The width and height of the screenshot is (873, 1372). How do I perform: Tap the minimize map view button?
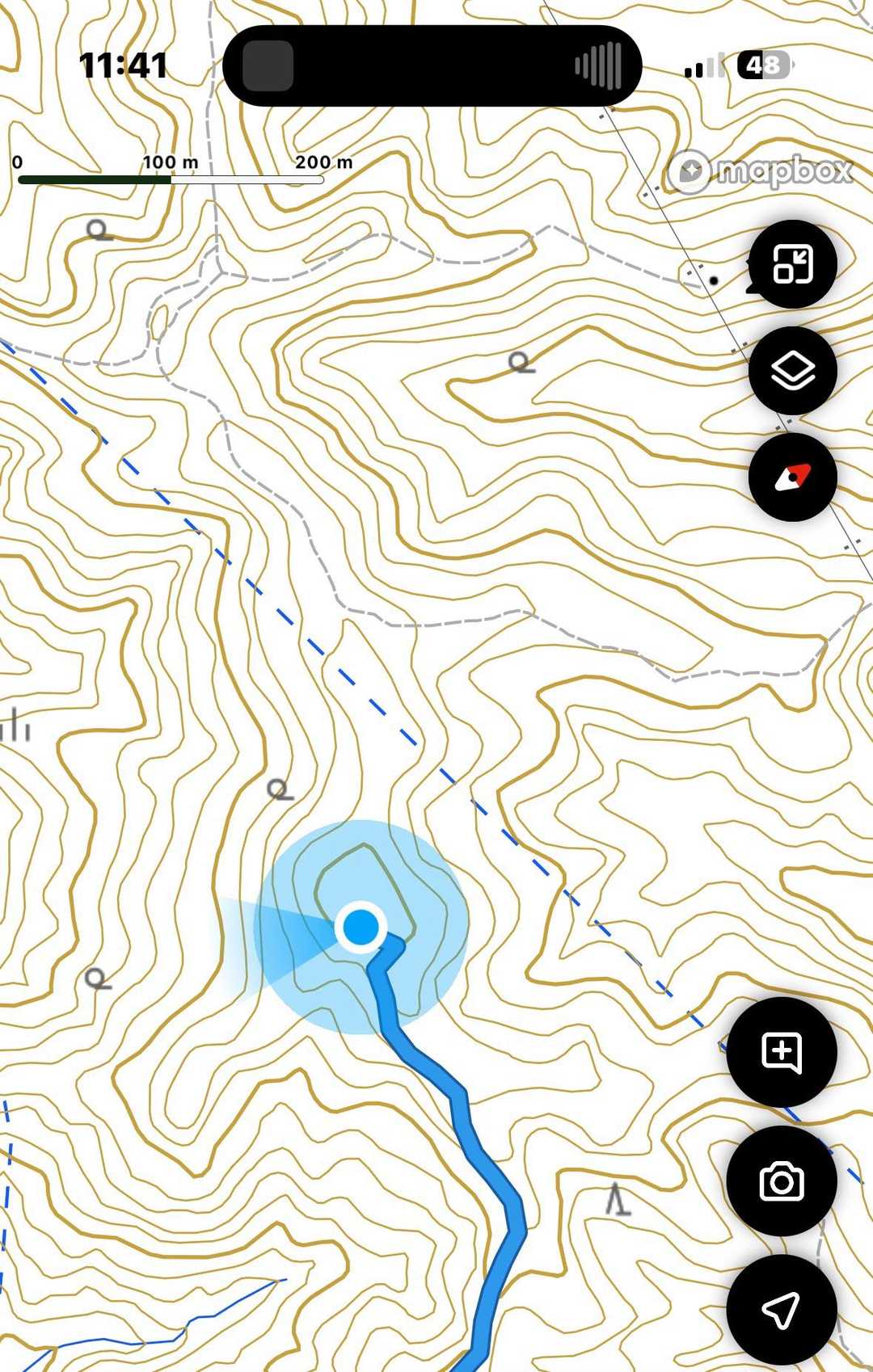(x=792, y=263)
